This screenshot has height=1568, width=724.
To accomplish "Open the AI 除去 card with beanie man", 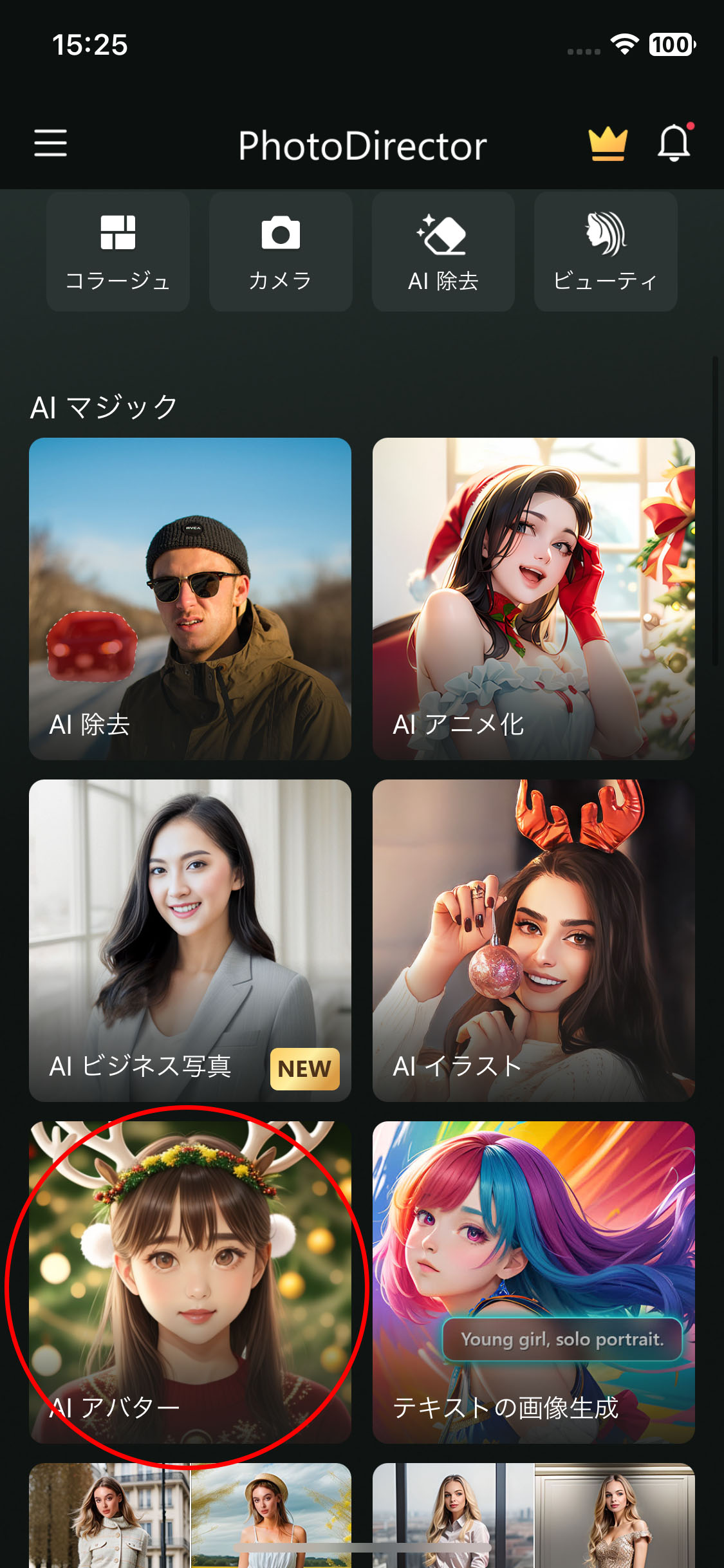I will (x=190, y=599).
